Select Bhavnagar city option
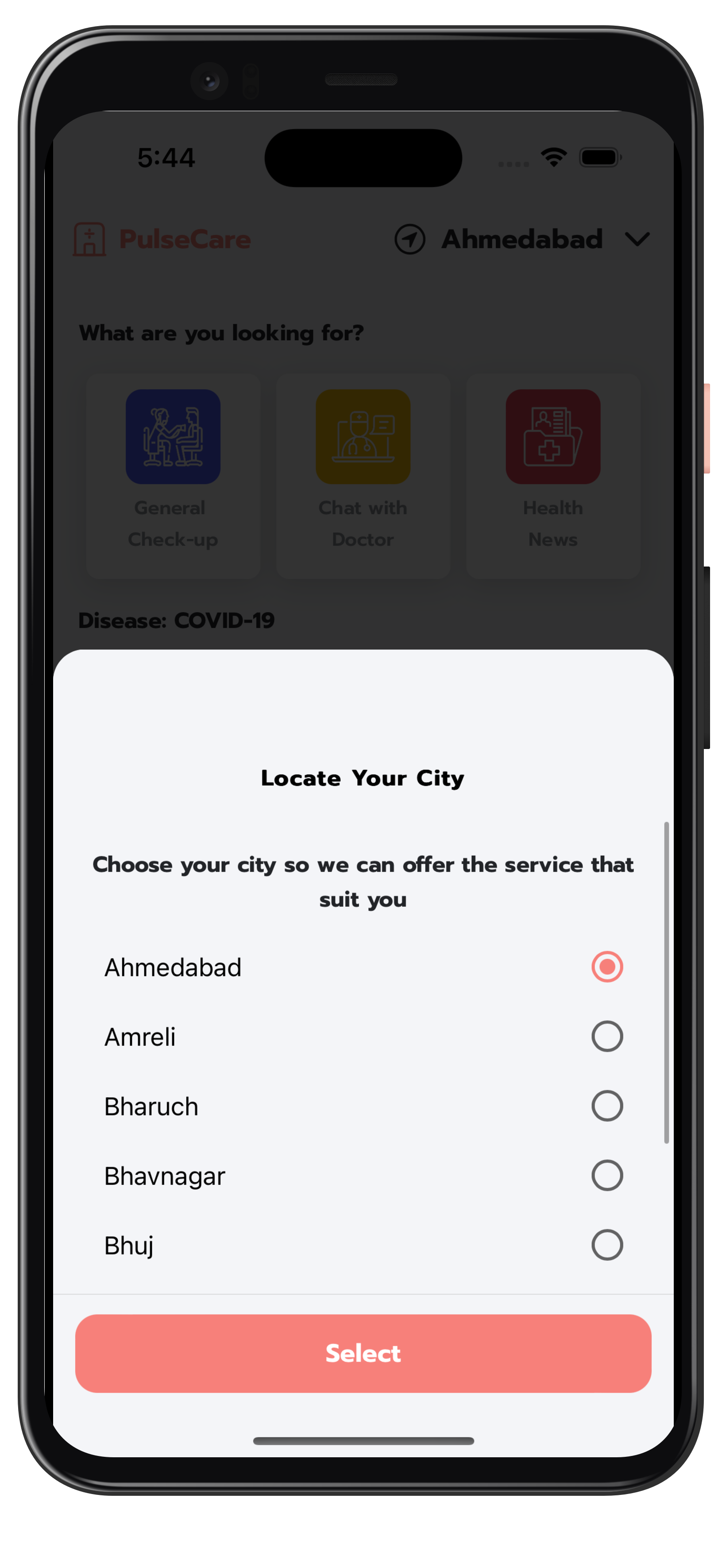 607,1176
